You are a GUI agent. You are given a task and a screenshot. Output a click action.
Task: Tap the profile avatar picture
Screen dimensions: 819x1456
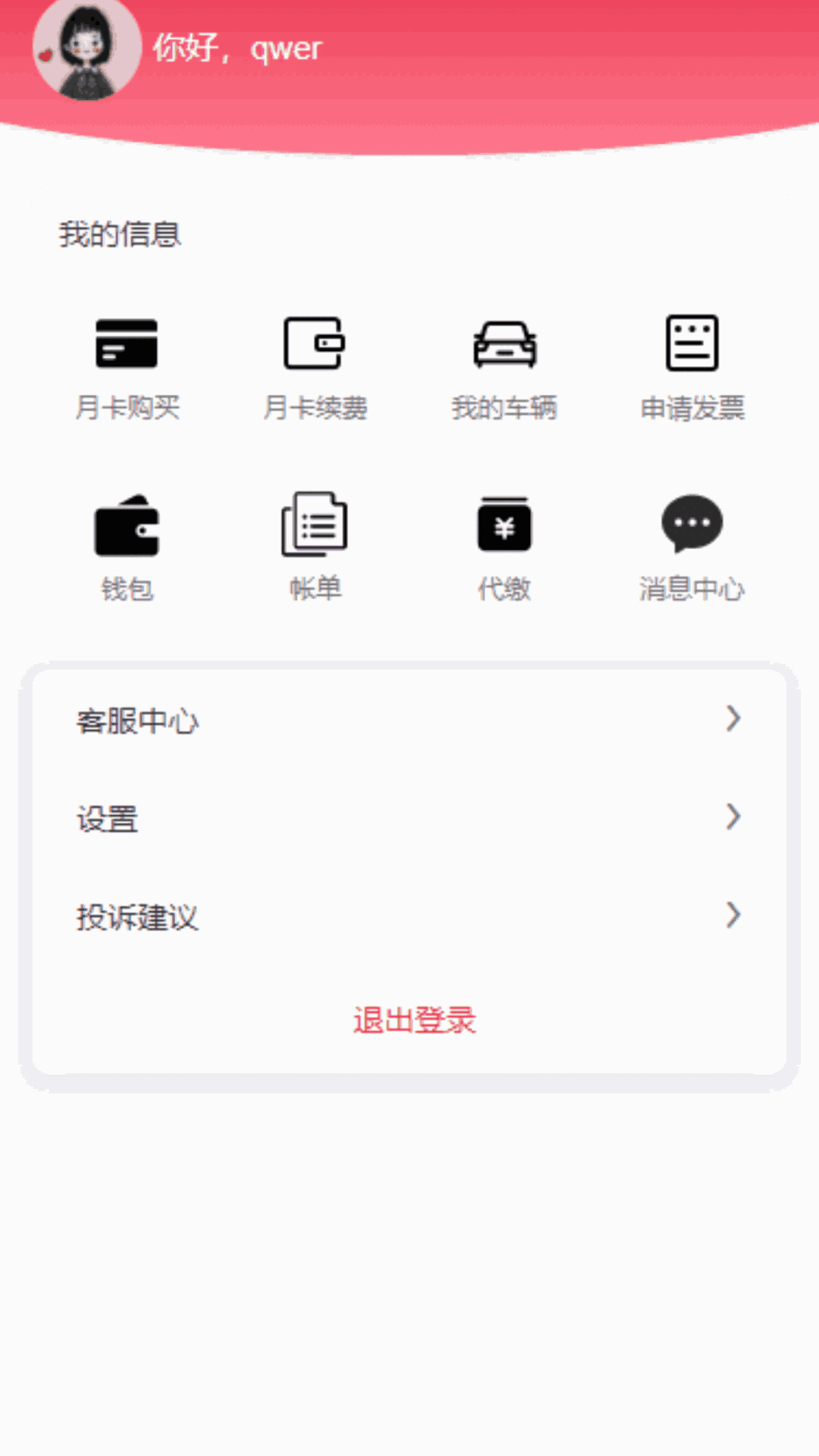(x=86, y=47)
